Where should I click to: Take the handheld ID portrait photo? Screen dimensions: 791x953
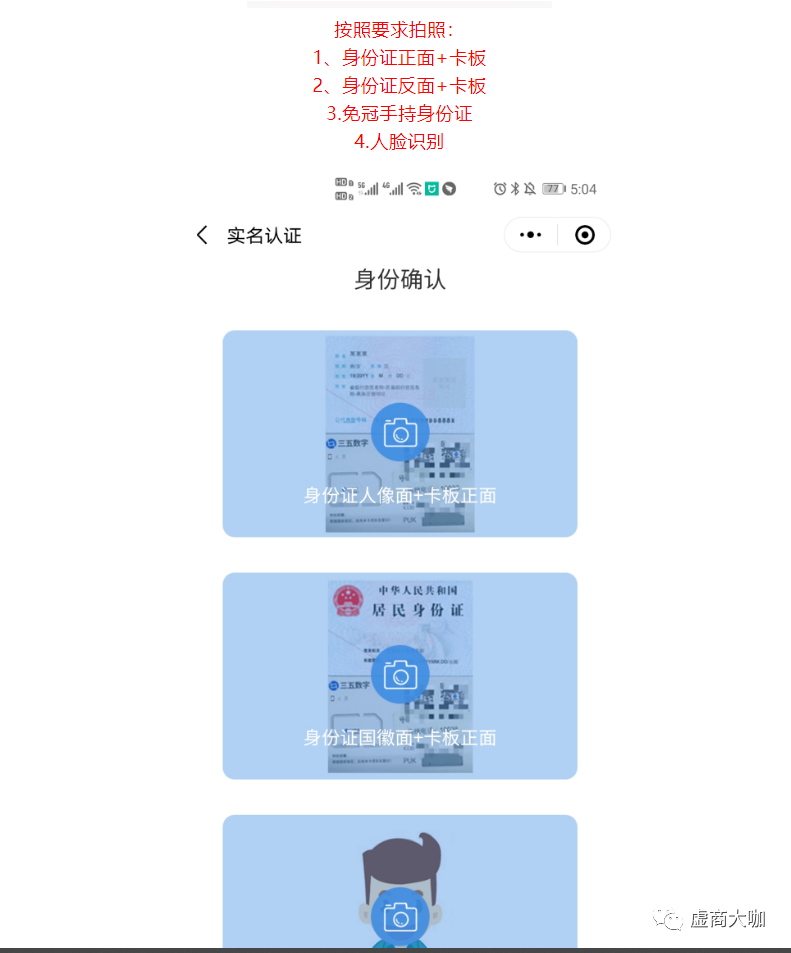pyautogui.click(x=400, y=915)
